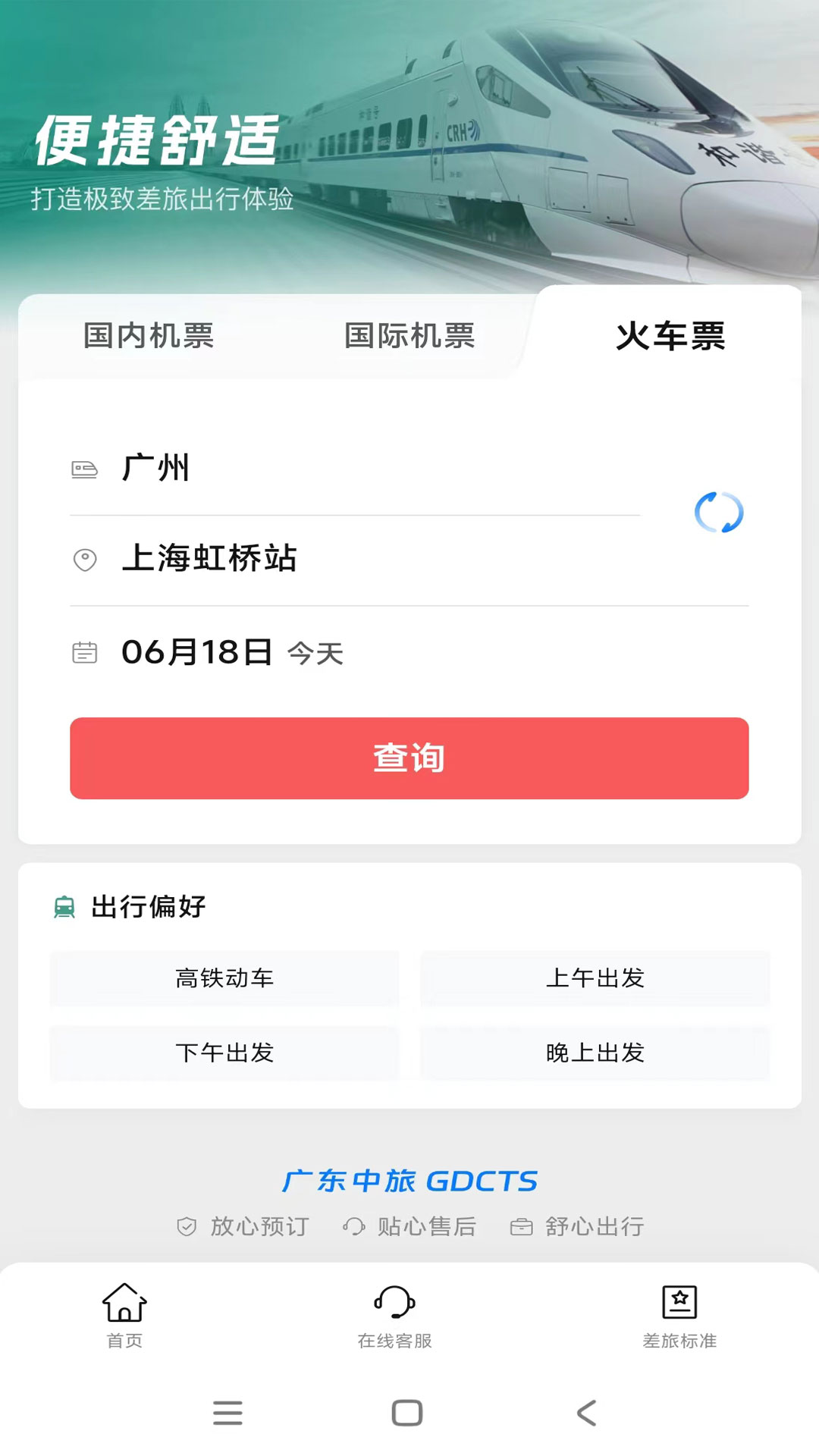Select the 高铁动车 preference
The width and height of the screenshot is (819, 1456).
click(224, 978)
